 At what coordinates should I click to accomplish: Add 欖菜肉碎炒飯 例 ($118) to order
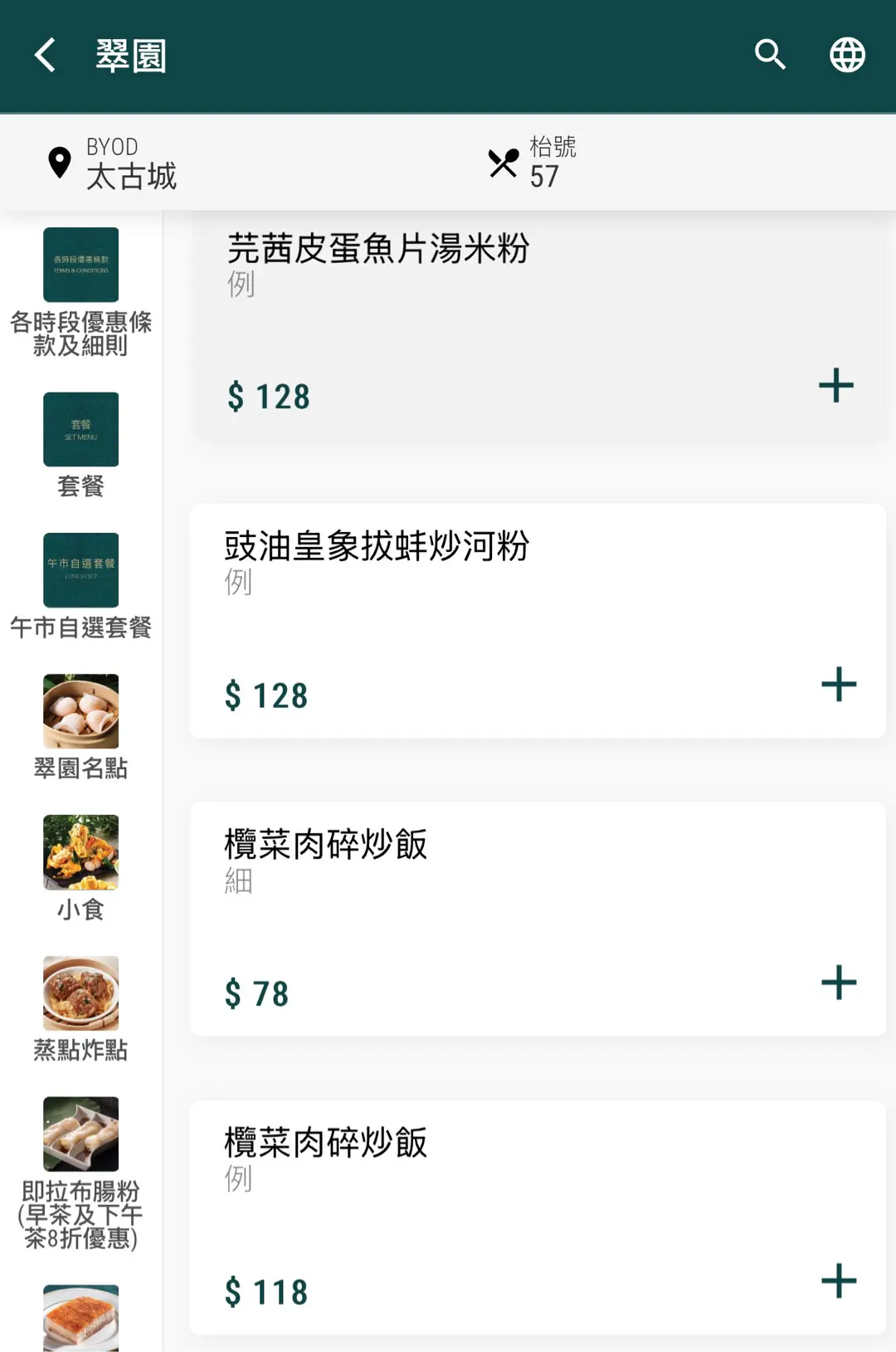pos(838,1281)
